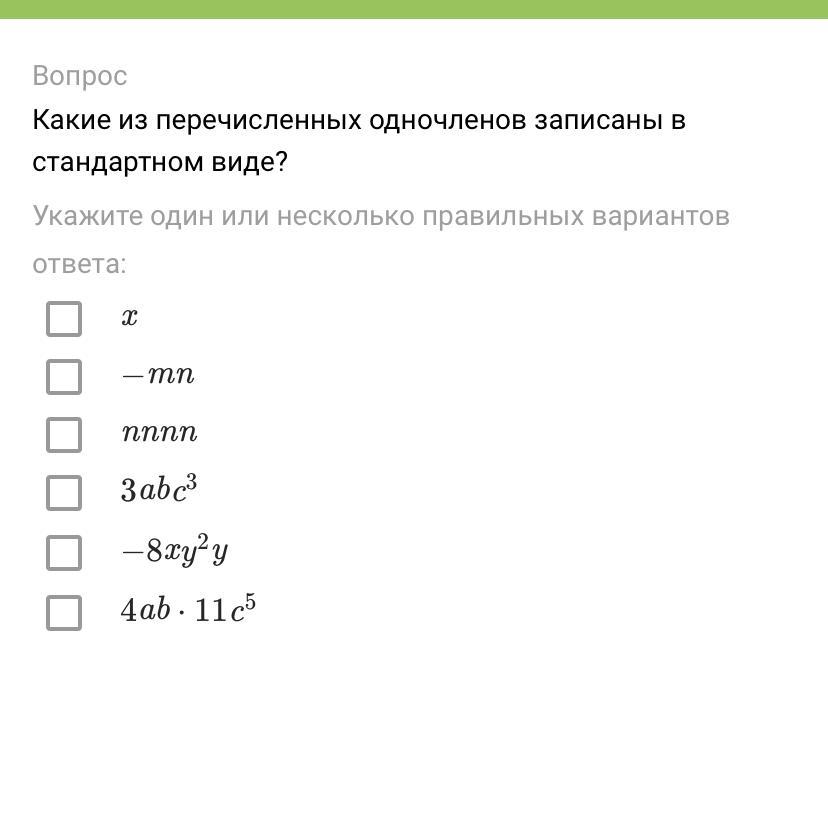Toggle the 4ab·11c⁵ checkbox
Image resolution: width=828 pixels, height=829 pixels.
tap(64, 612)
